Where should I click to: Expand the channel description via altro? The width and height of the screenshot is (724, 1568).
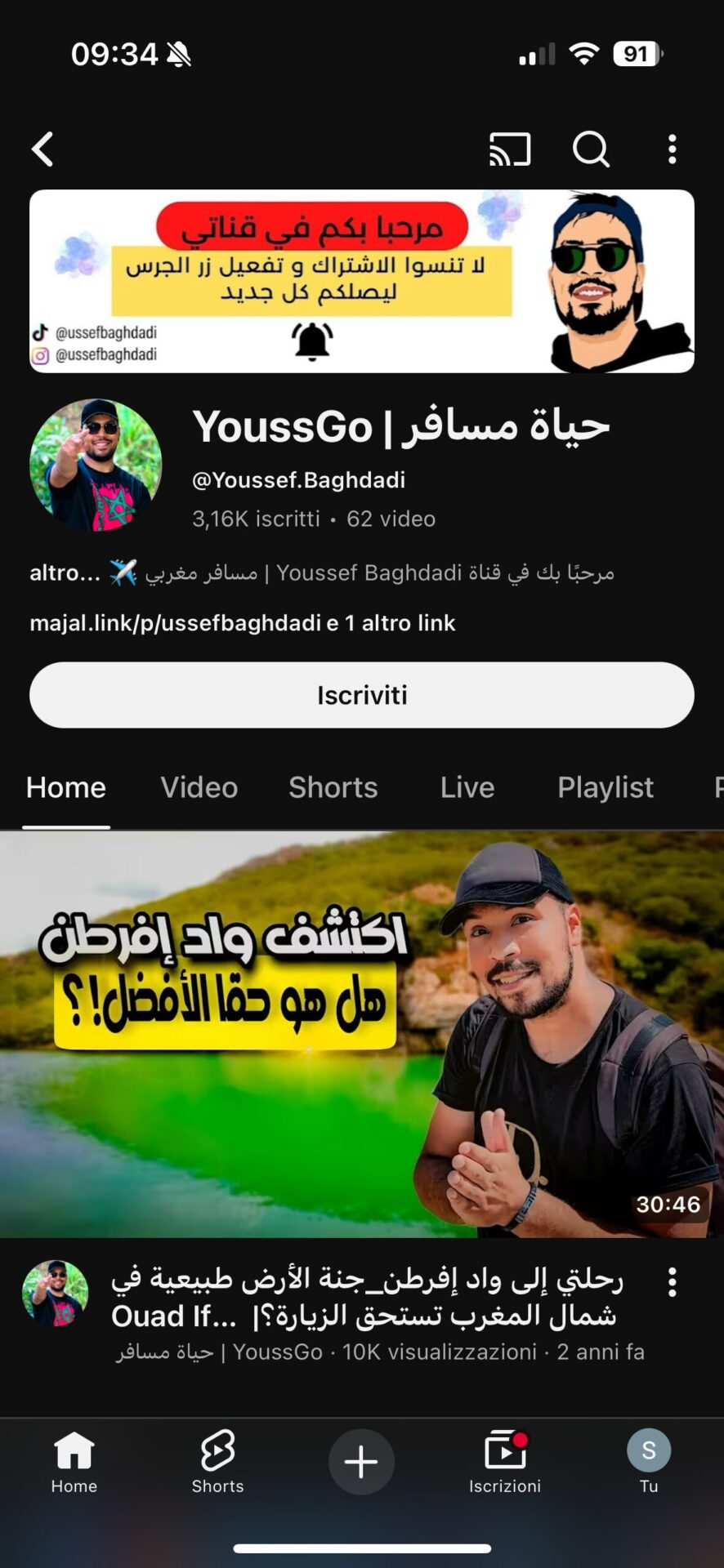(65, 573)
